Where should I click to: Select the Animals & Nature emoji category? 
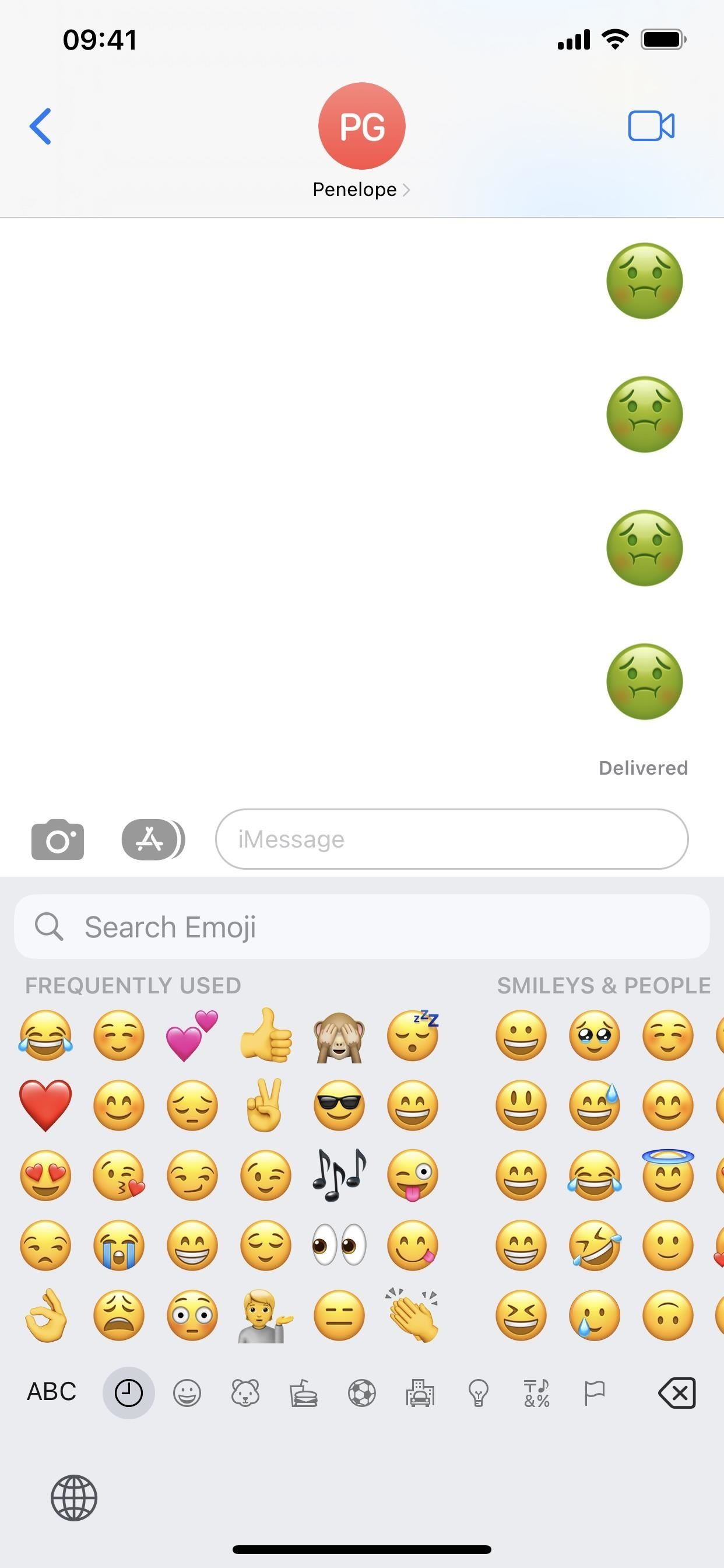click(x=245, y=1392)
